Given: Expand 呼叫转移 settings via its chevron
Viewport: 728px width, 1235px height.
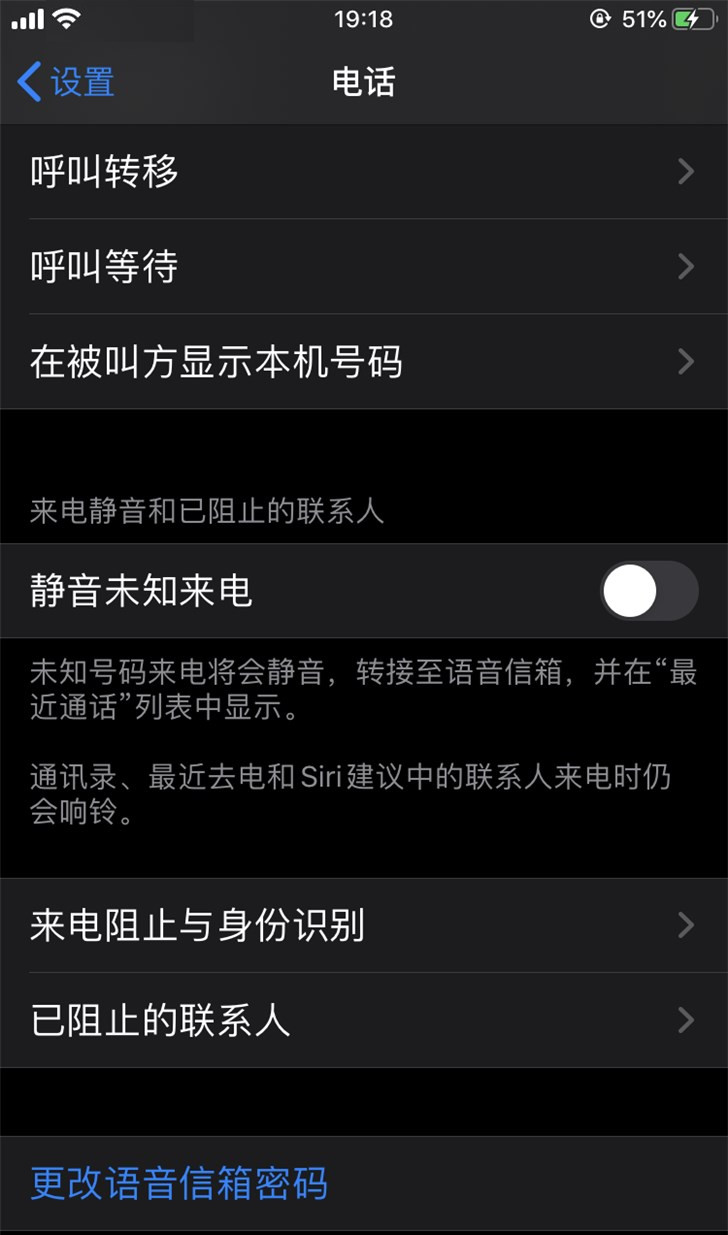Looking at the screenshot, I should 685,172.
